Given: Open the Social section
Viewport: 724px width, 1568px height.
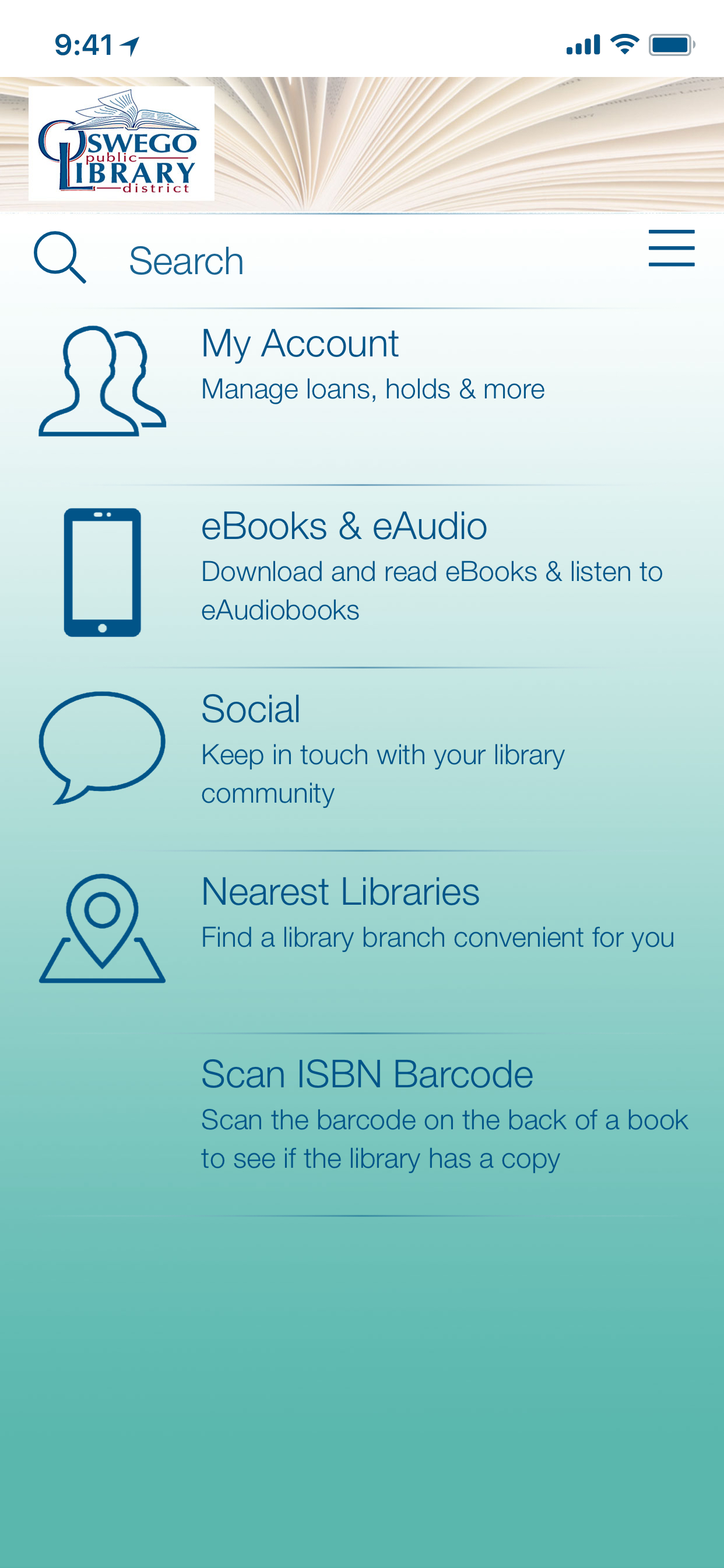Looking at the screenshot, I should coord(251,710).
